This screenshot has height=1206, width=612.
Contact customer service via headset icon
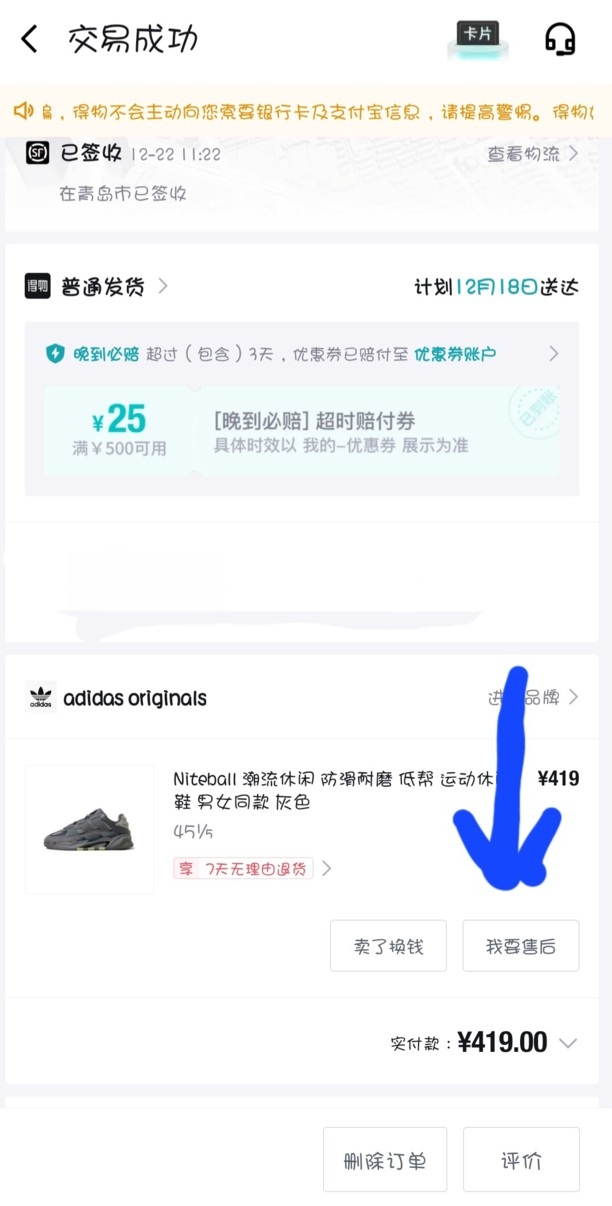pyautogui.click(x=560, y=39)
